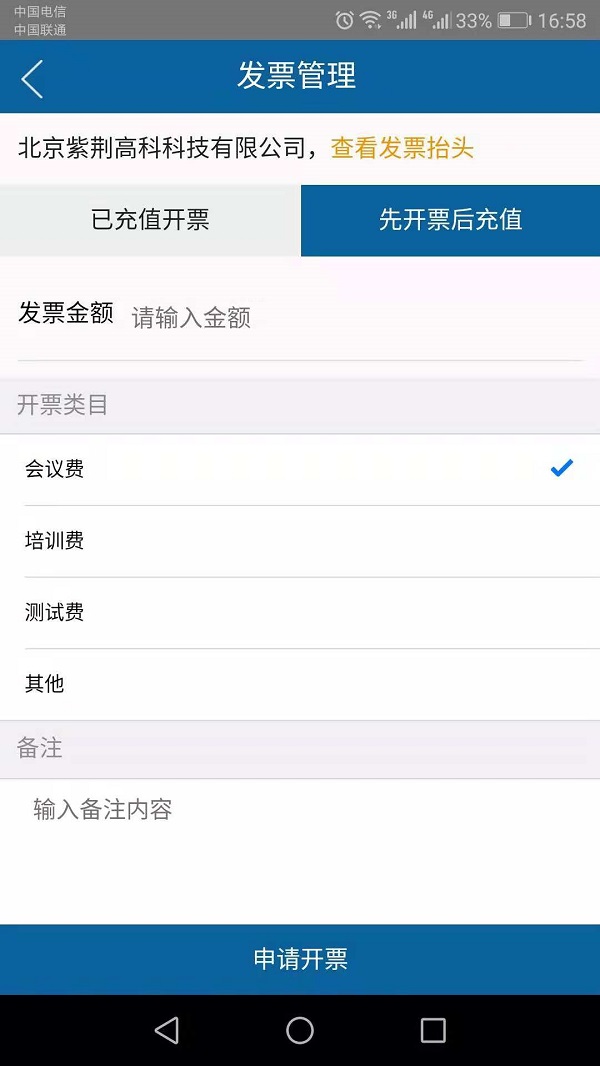Pick 测试费 as invoice category
This screenshot has width=600, height=1066.
tap(300, 613)
